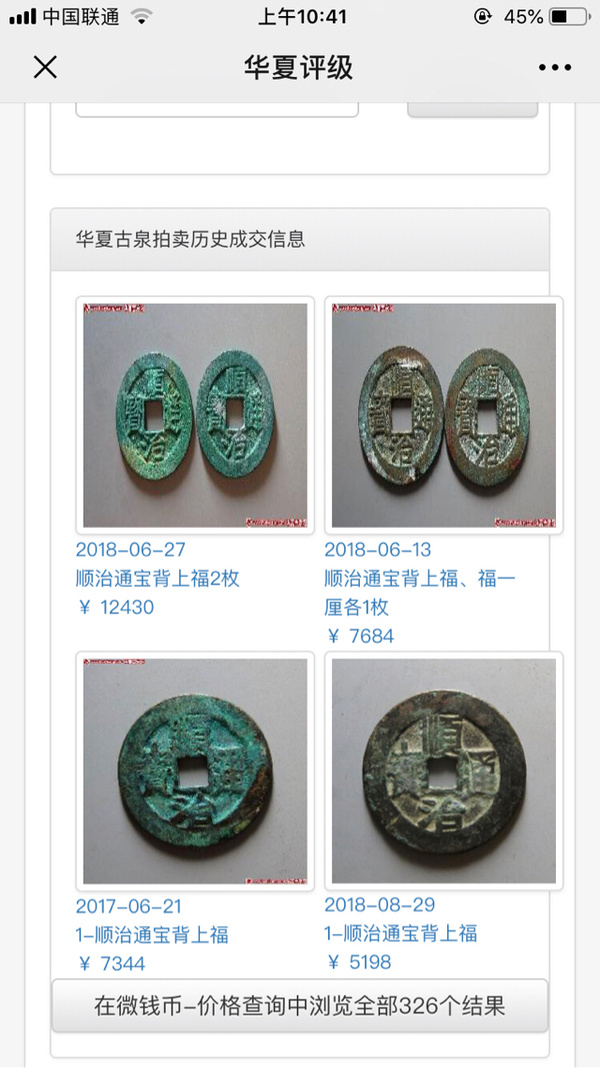
Task: Browse all 326 results in 微钱币 price query
Action: click(x=300, y=1005)
